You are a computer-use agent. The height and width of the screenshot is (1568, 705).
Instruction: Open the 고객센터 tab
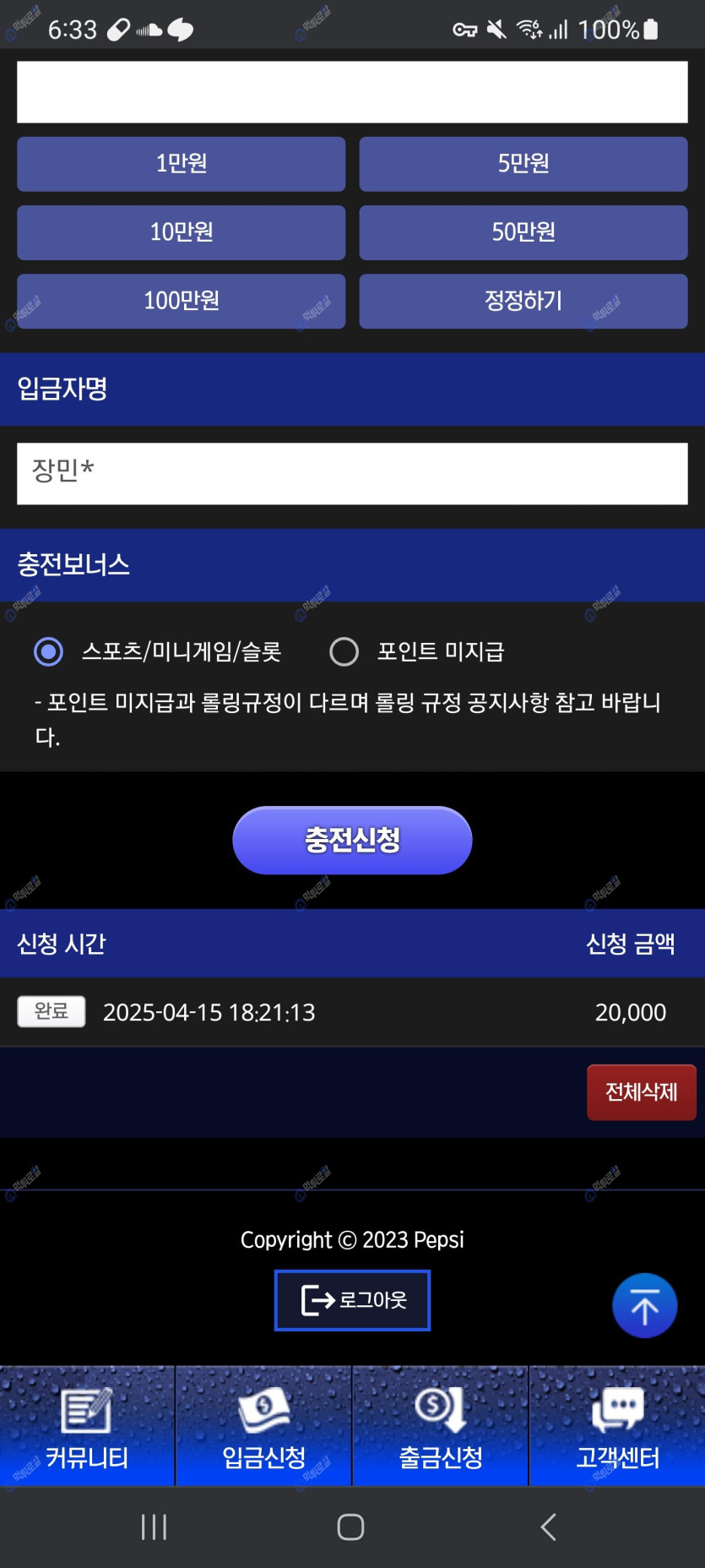click(x=617, y=1426)
